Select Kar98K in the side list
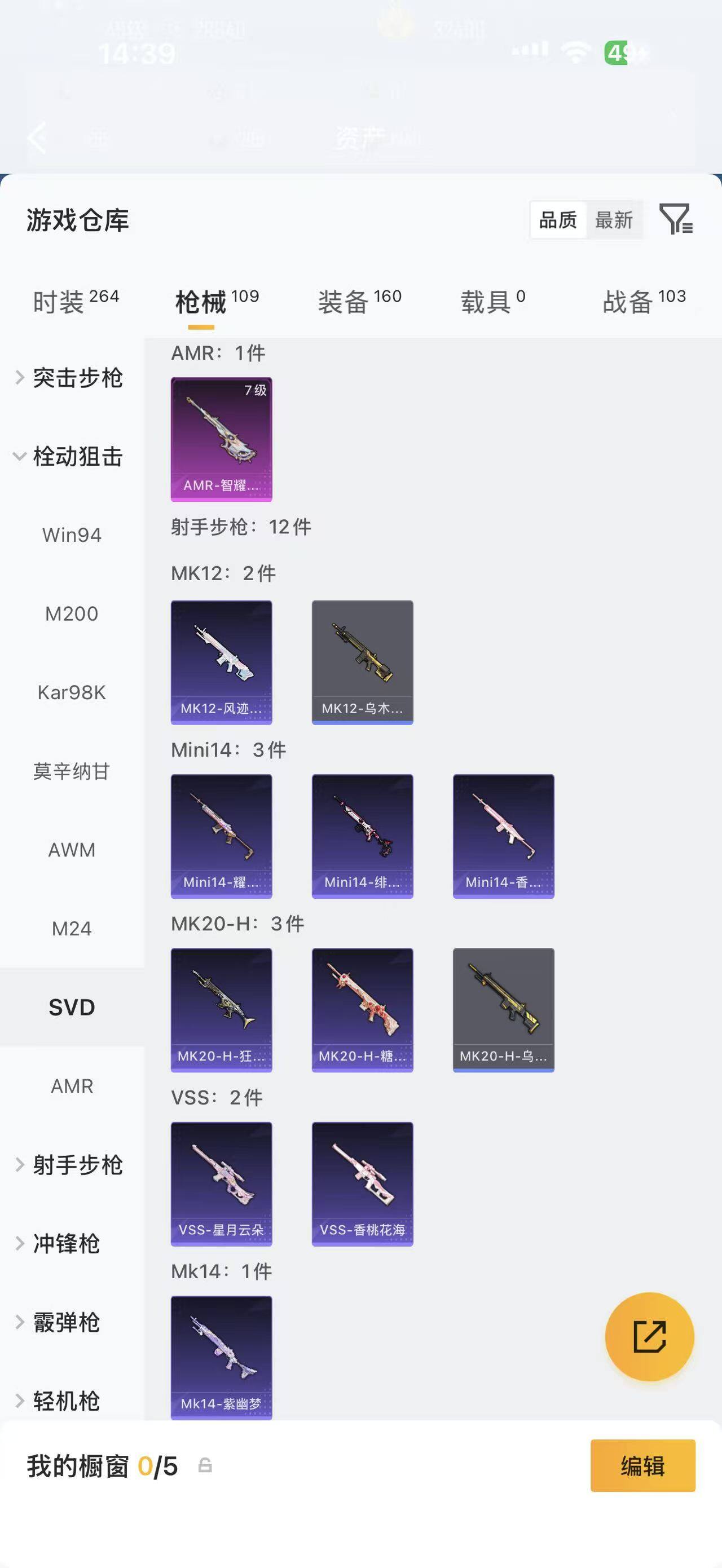 pos(72,693)
